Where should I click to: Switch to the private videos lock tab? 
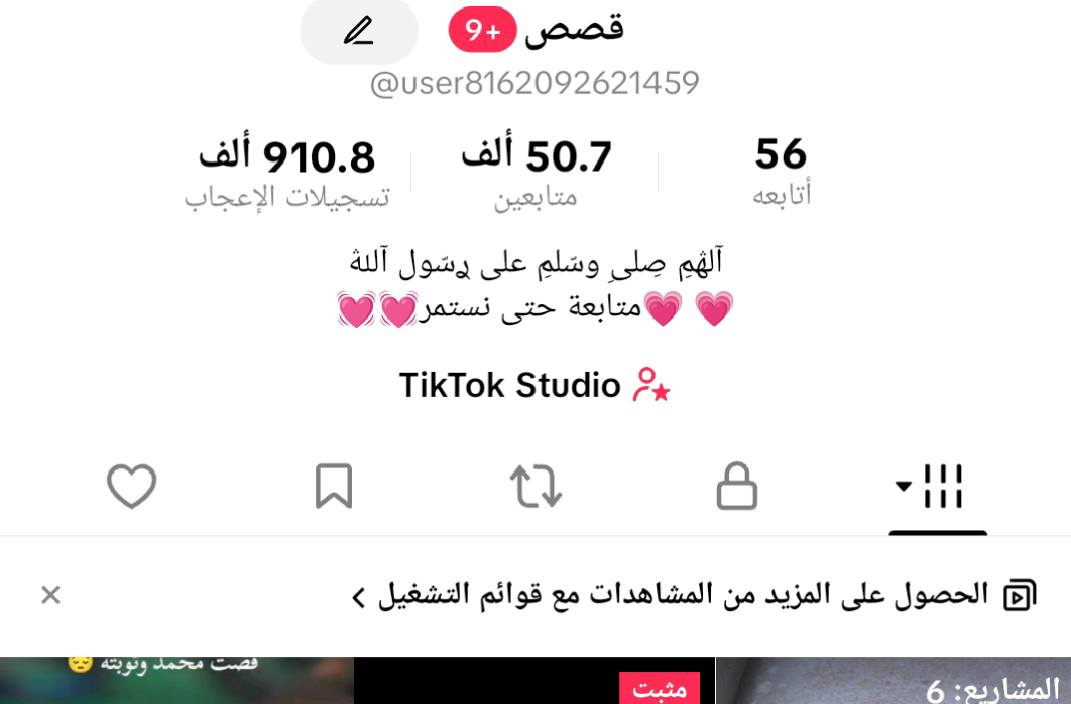tap(737, 488)
